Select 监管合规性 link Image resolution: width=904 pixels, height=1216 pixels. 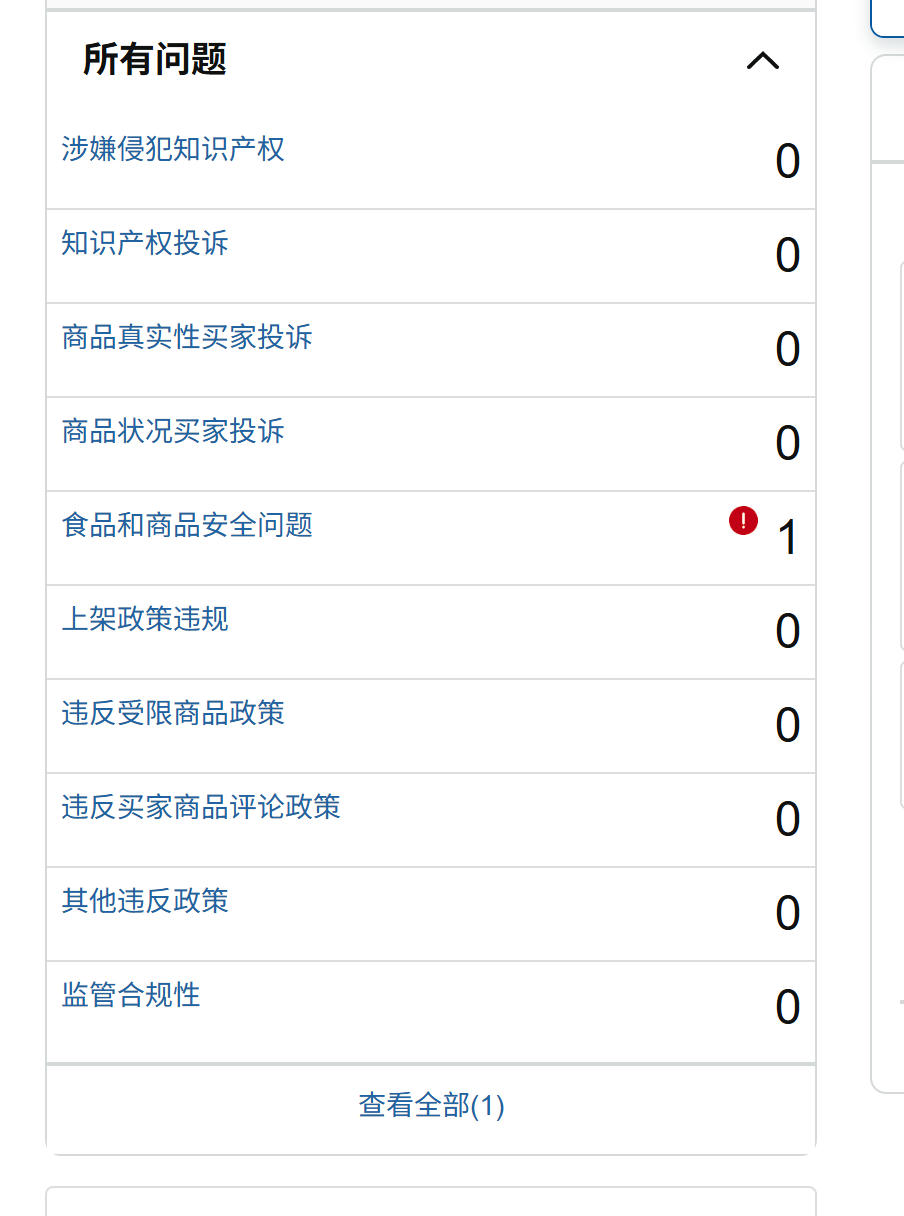131,995
